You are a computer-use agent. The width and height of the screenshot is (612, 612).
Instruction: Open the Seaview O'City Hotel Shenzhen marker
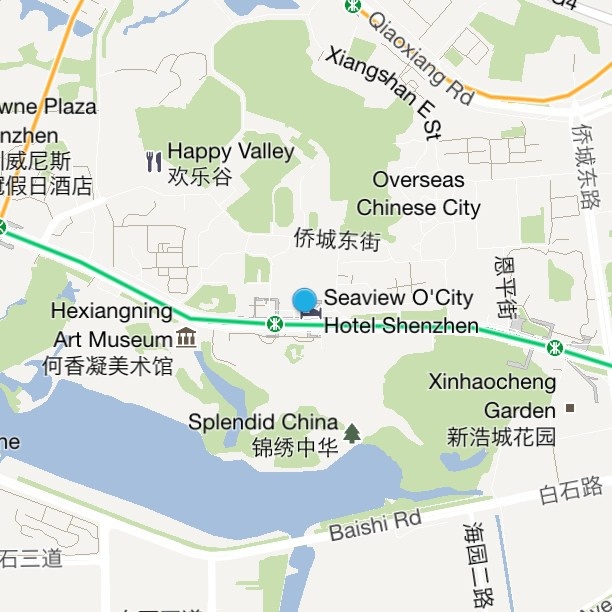(x=313, y=314)
